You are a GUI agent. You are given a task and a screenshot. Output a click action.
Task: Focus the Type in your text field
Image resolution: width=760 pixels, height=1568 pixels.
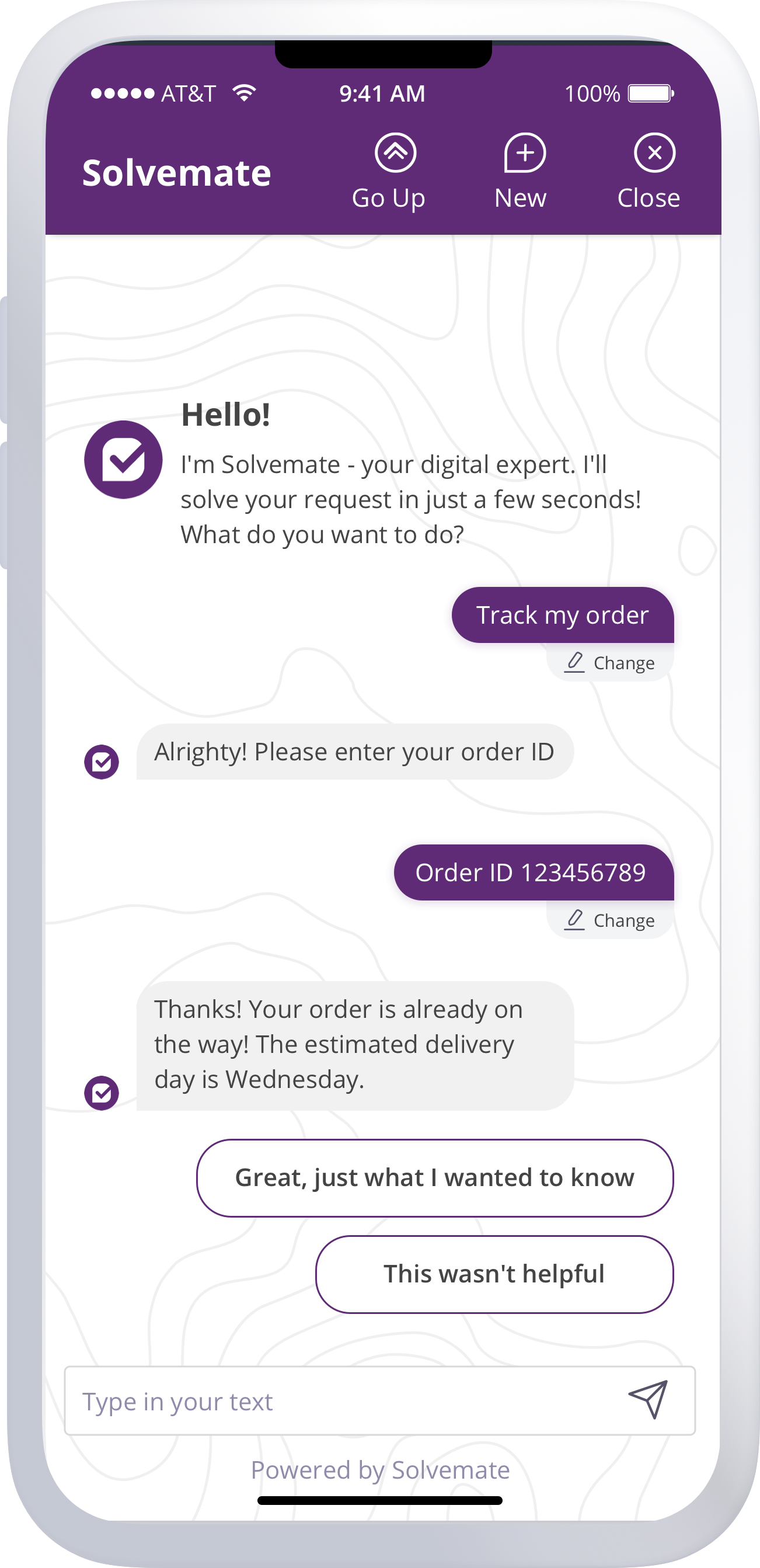click(x=341, y=1401)
